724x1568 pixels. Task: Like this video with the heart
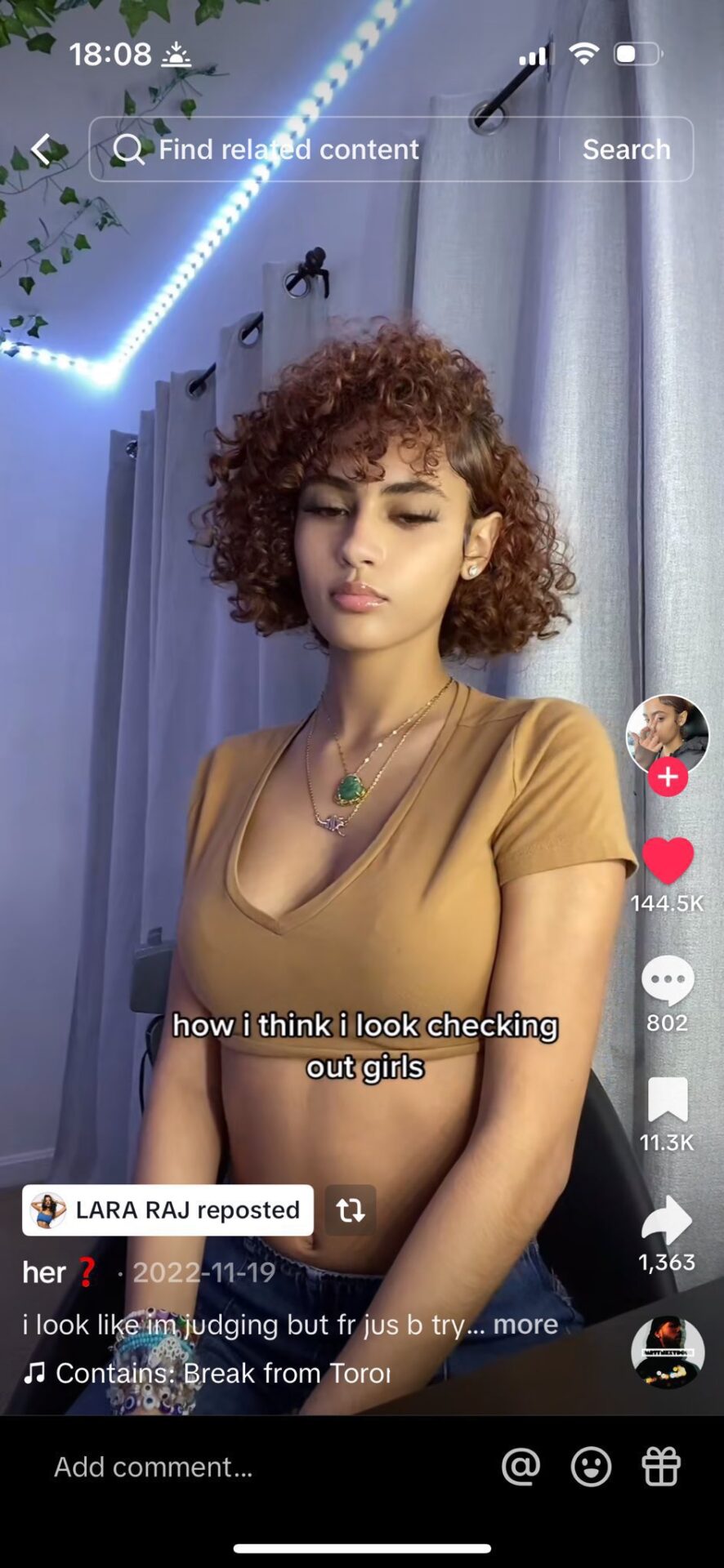point(667,860)
